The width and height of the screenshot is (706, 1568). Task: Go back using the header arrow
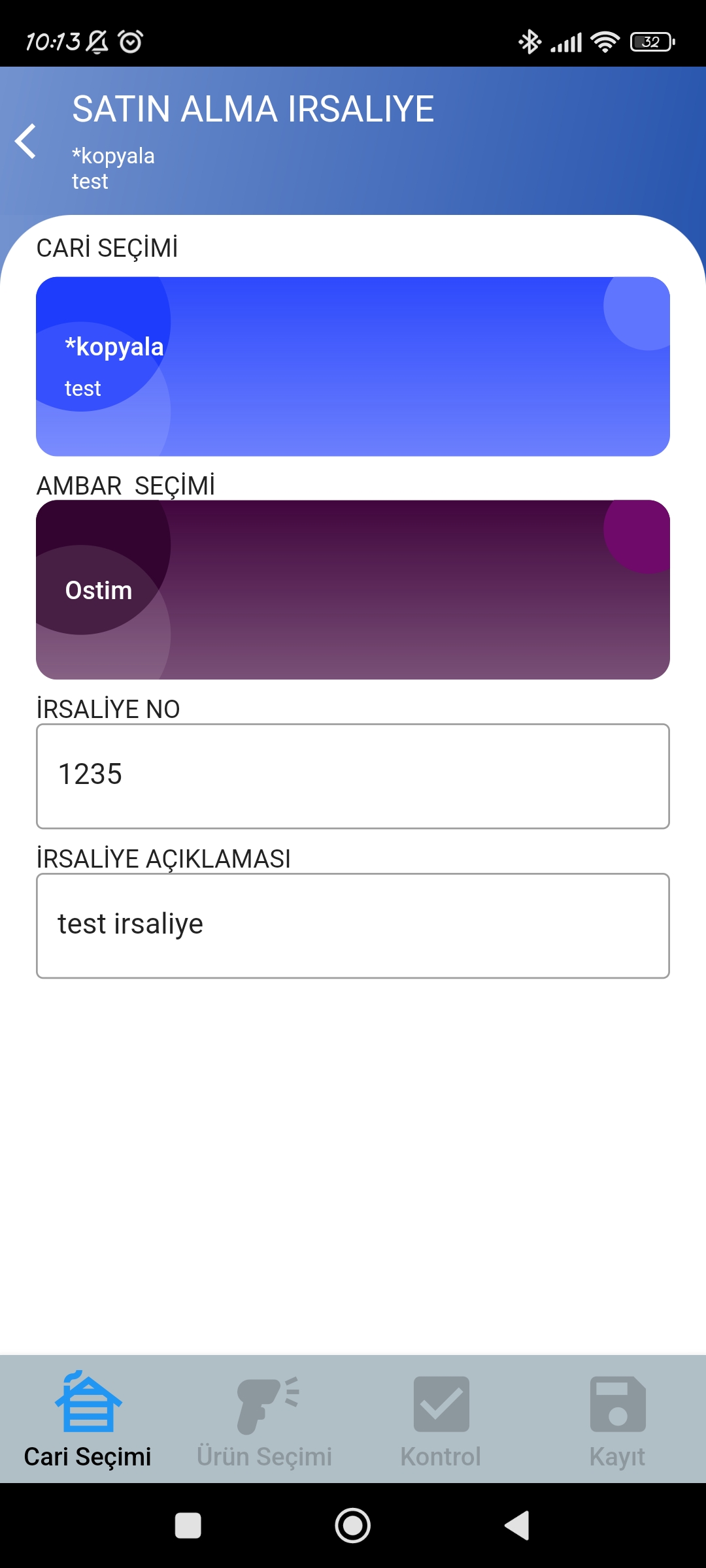(26, 141)
